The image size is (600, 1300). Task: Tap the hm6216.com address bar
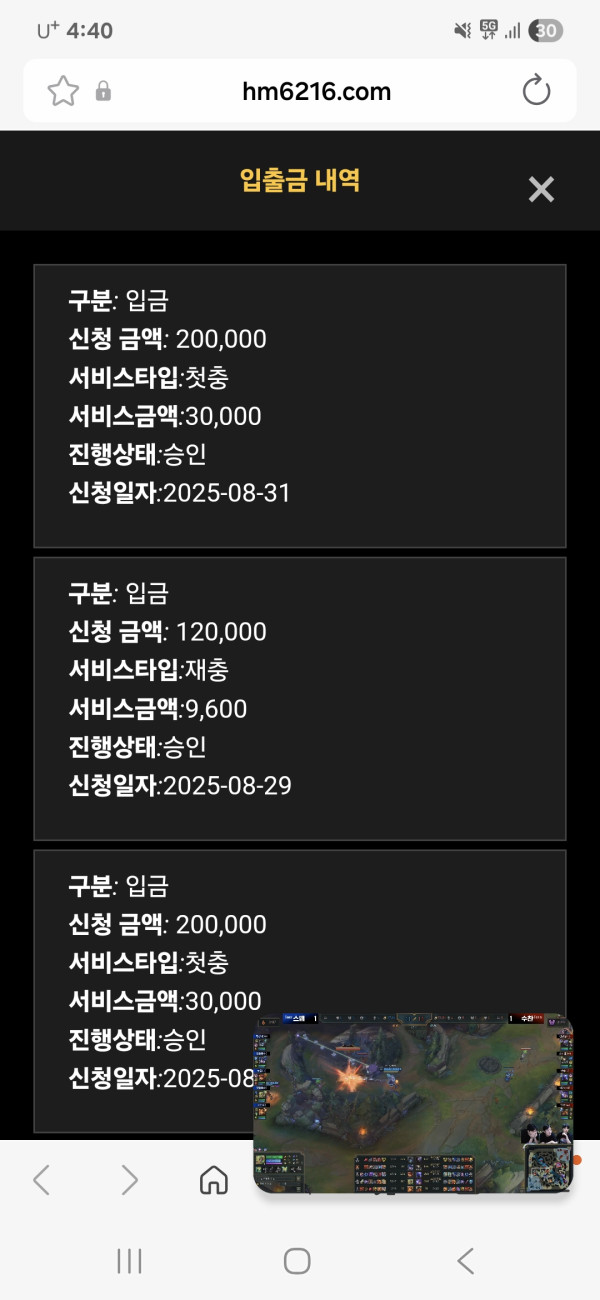coord(316,92)
